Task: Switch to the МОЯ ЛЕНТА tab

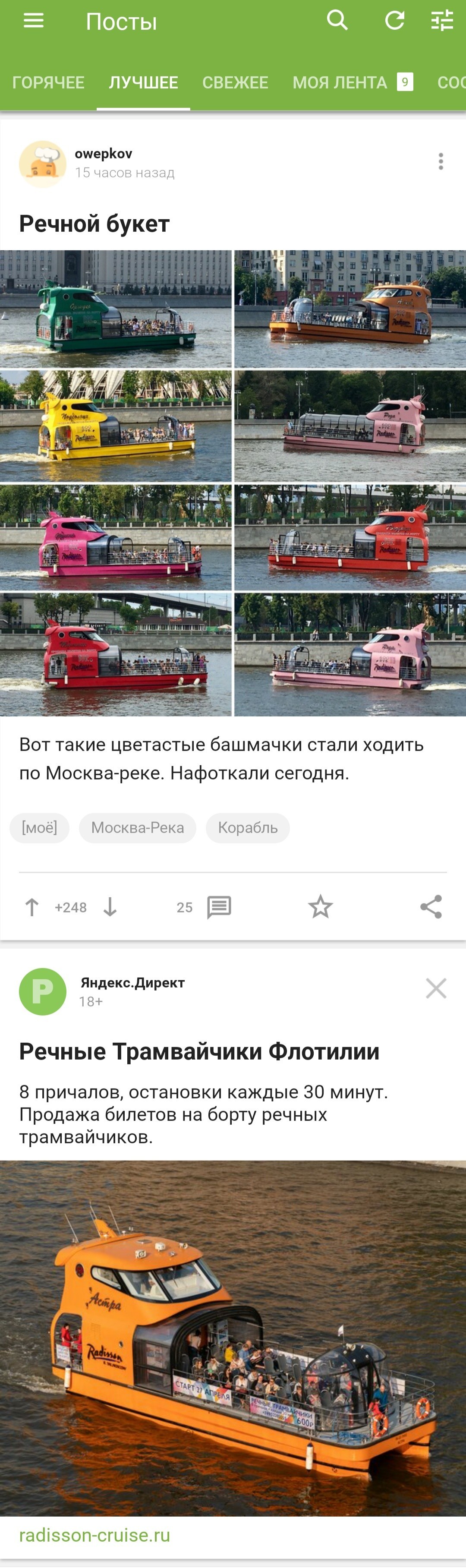Action: click(352, 82)
